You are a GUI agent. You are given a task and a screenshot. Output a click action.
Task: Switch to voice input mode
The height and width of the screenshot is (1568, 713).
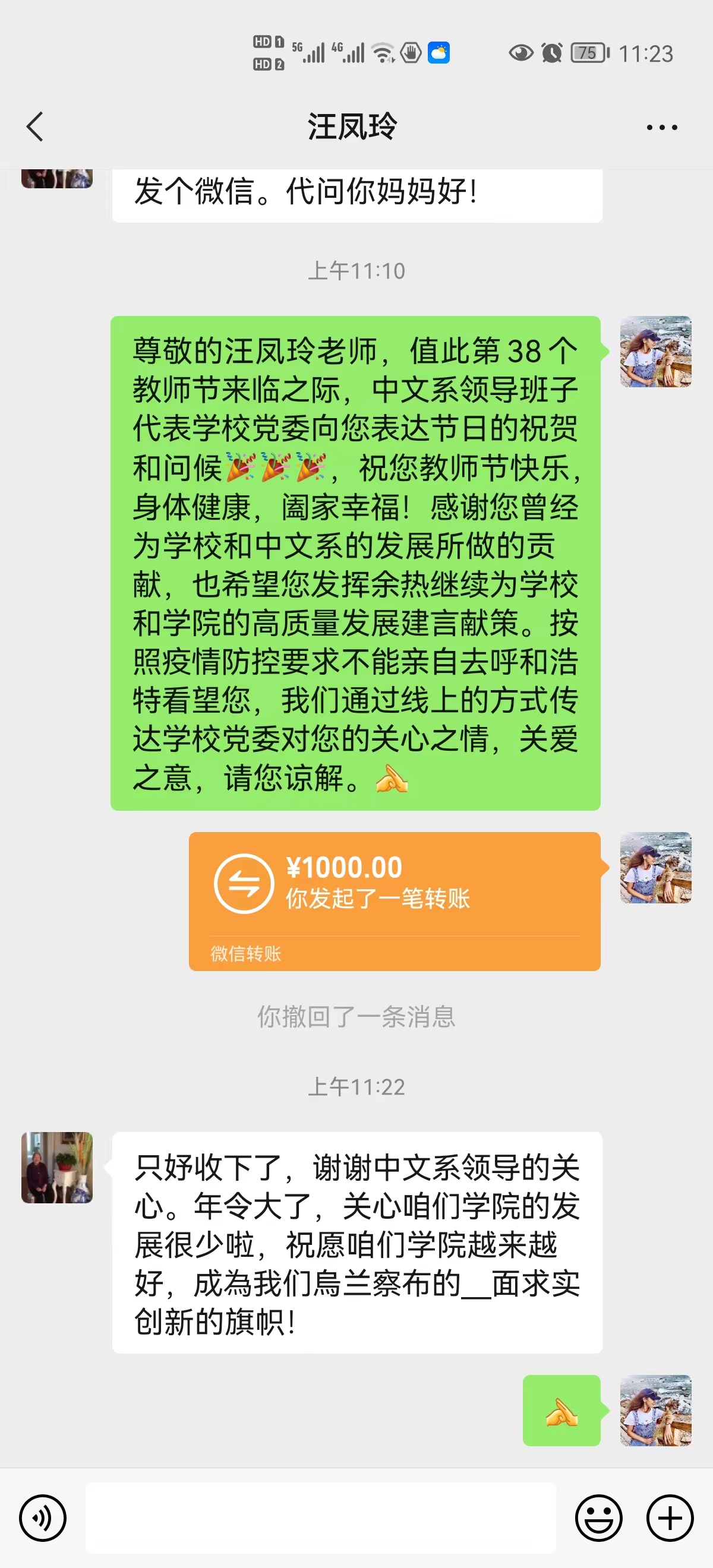[x=43, y=1518]
